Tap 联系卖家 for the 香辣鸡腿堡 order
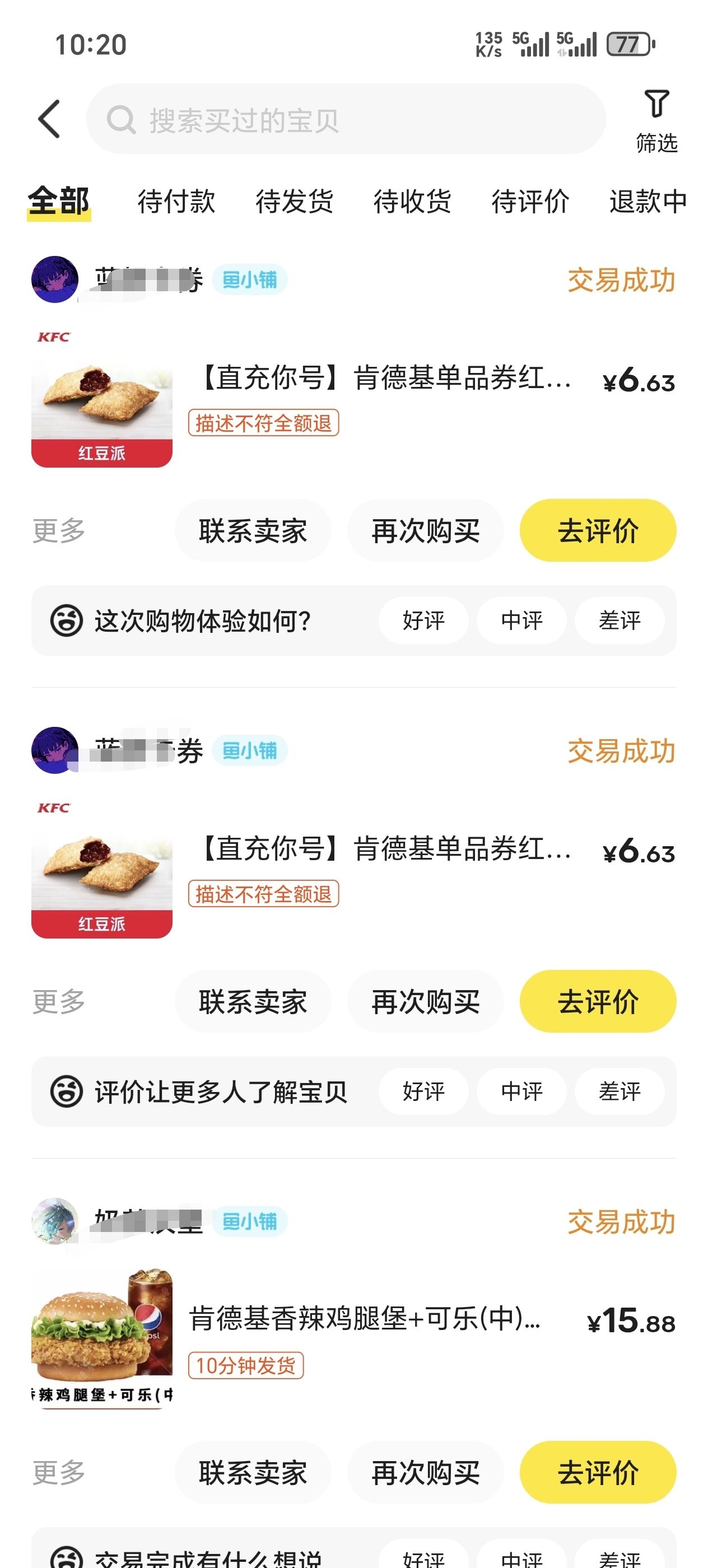Image resolution: width=708 pixels, height=1568 pixels. (253, 1472)
